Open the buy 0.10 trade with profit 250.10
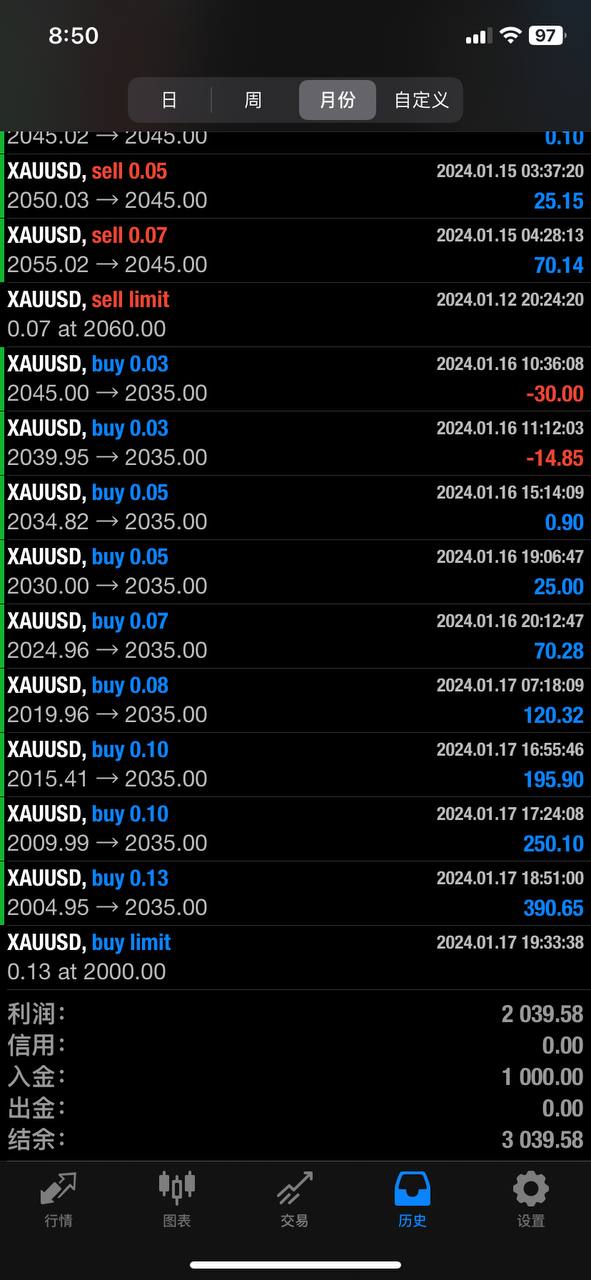This screenshot has height=1280, width=591. [295, 829]
